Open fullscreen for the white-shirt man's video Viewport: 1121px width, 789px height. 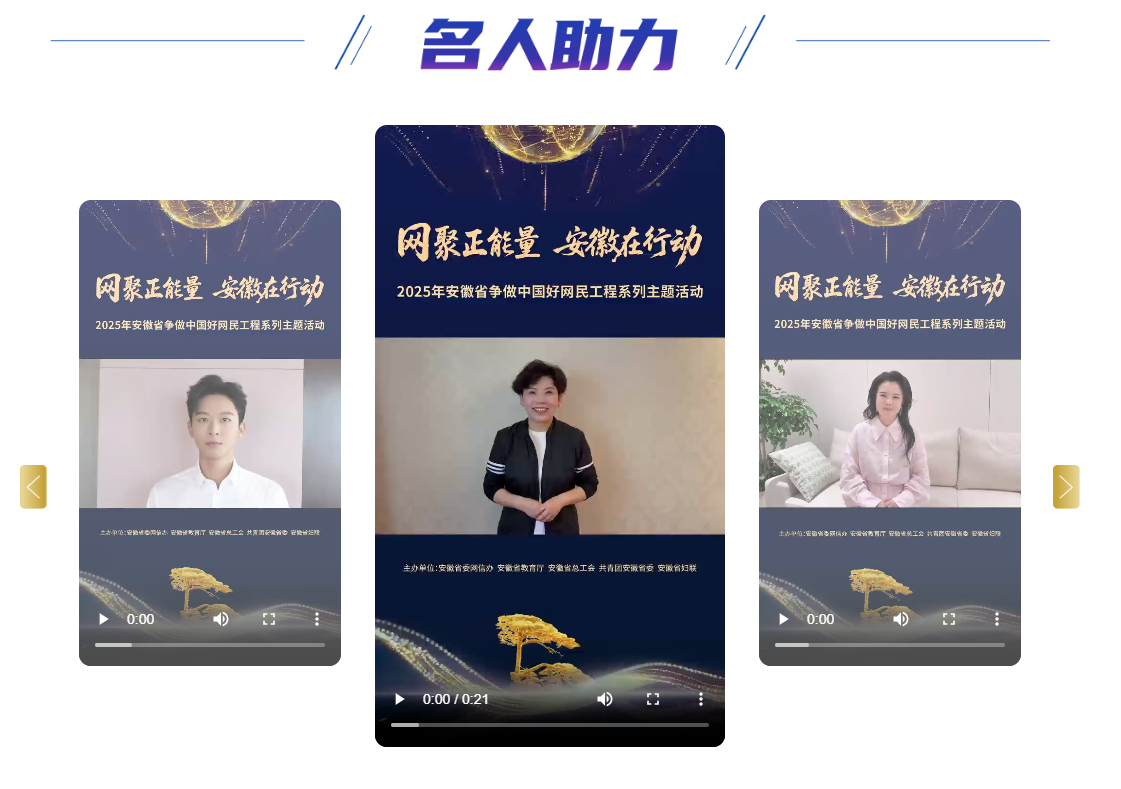269,619
